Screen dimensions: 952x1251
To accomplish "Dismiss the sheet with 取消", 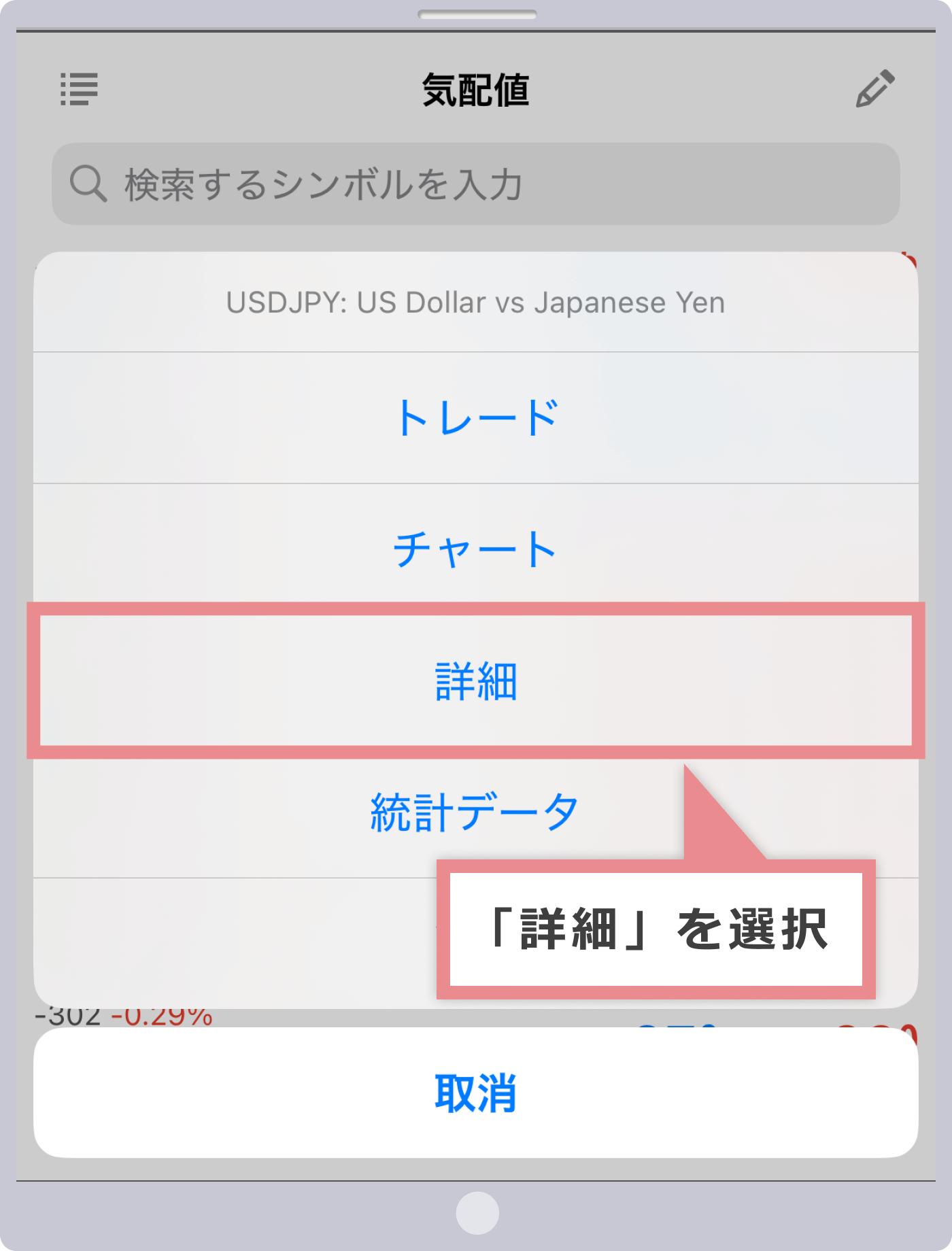I will [476, 1093].
